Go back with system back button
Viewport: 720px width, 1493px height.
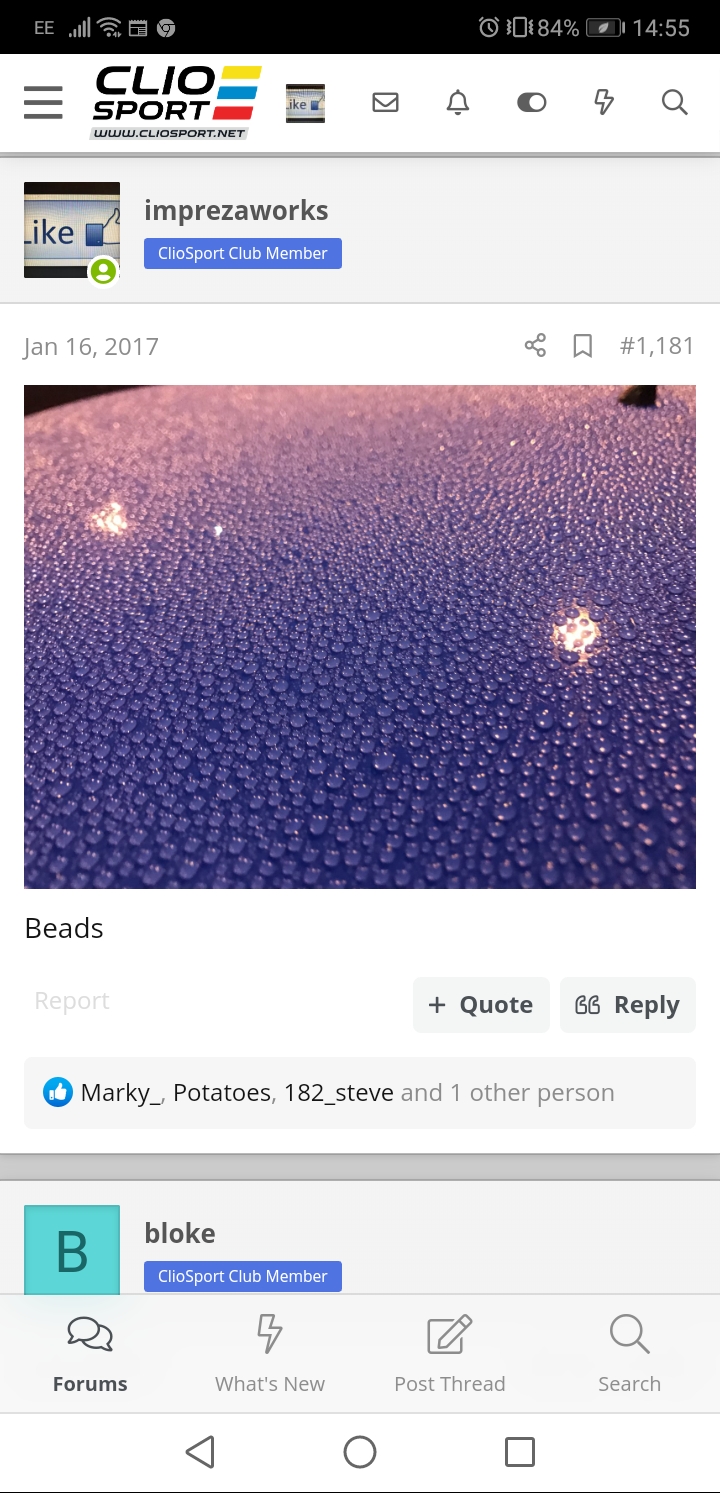click(200, 1452)
